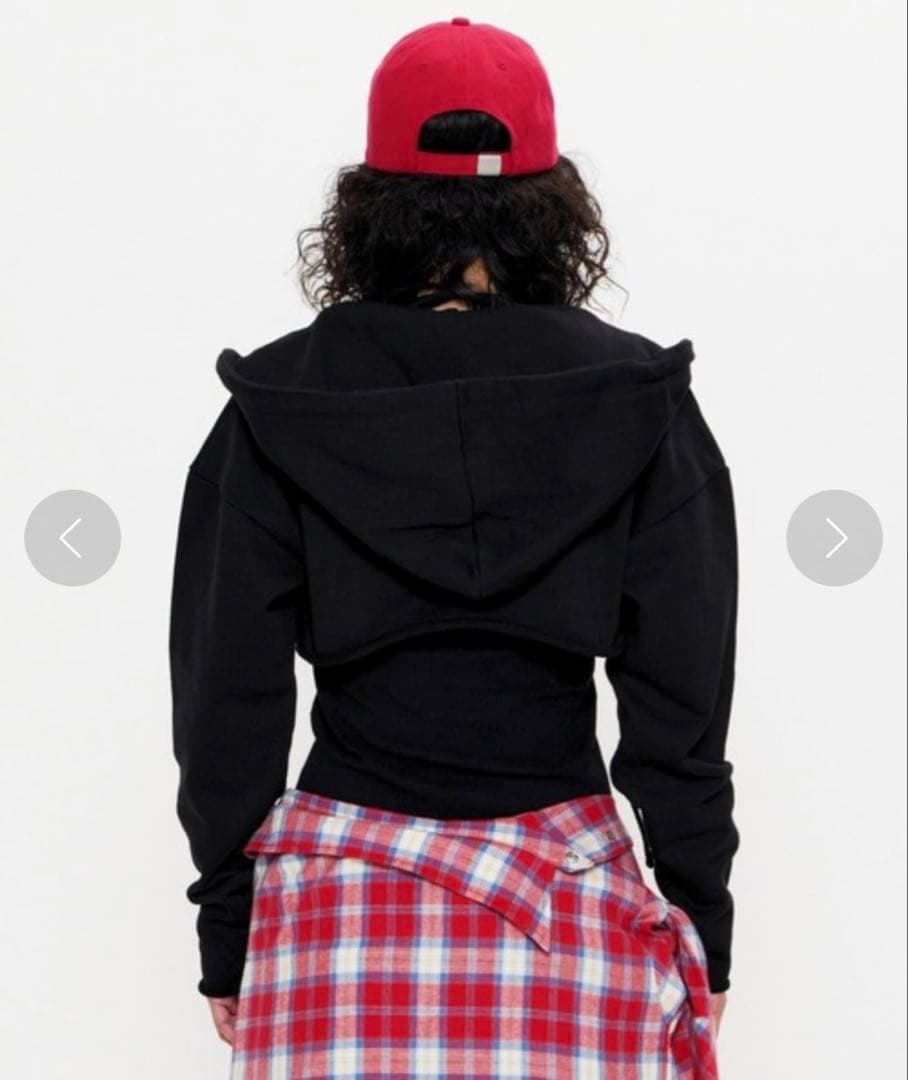Advance to the next product image
The width and height of the screenshot is (908, 1080).
(834, 538)
